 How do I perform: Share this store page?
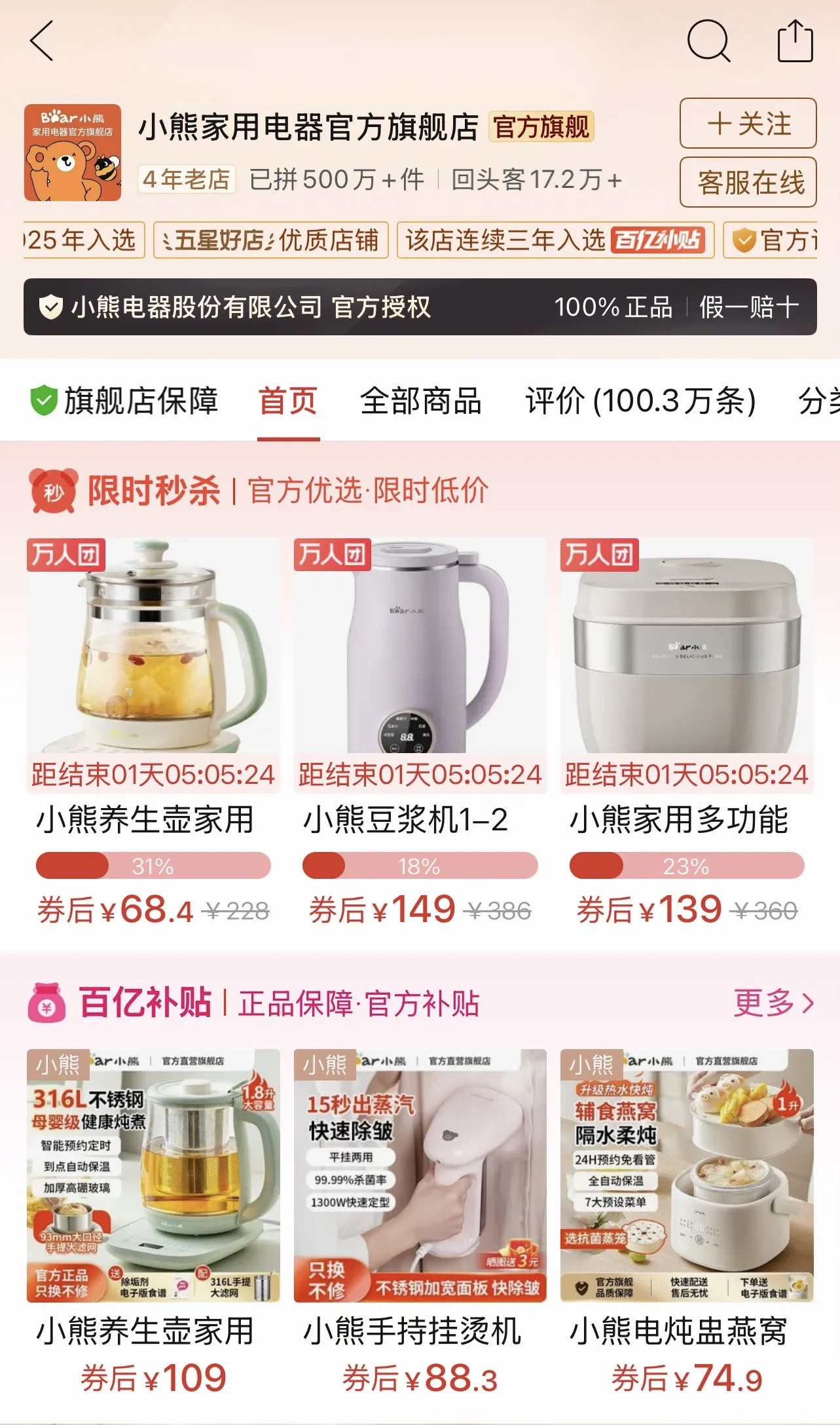click(795, 41)
